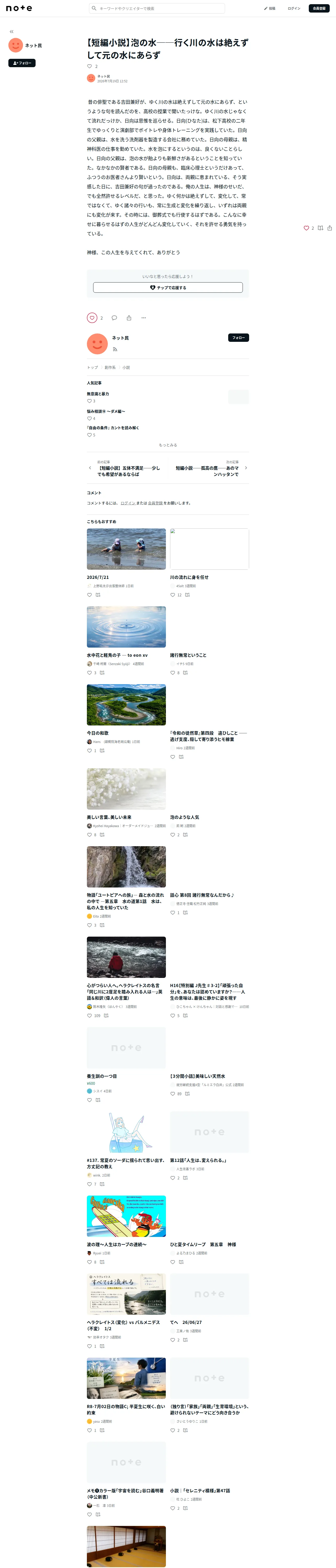
Task: Follow ネット民 in the author card
Action: (x=238, y=338)
